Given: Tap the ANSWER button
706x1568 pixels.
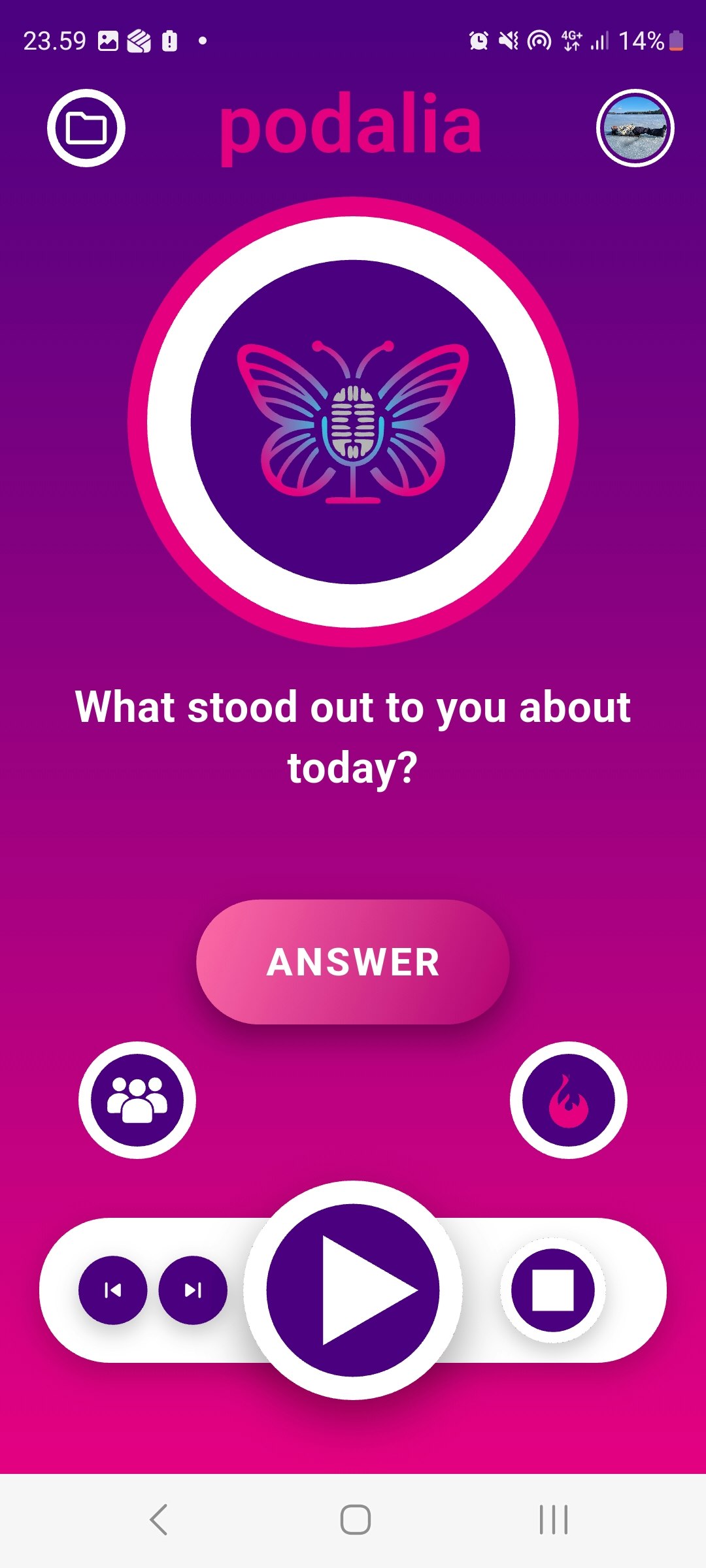Looking at the screenshot, I should (353, 962).
